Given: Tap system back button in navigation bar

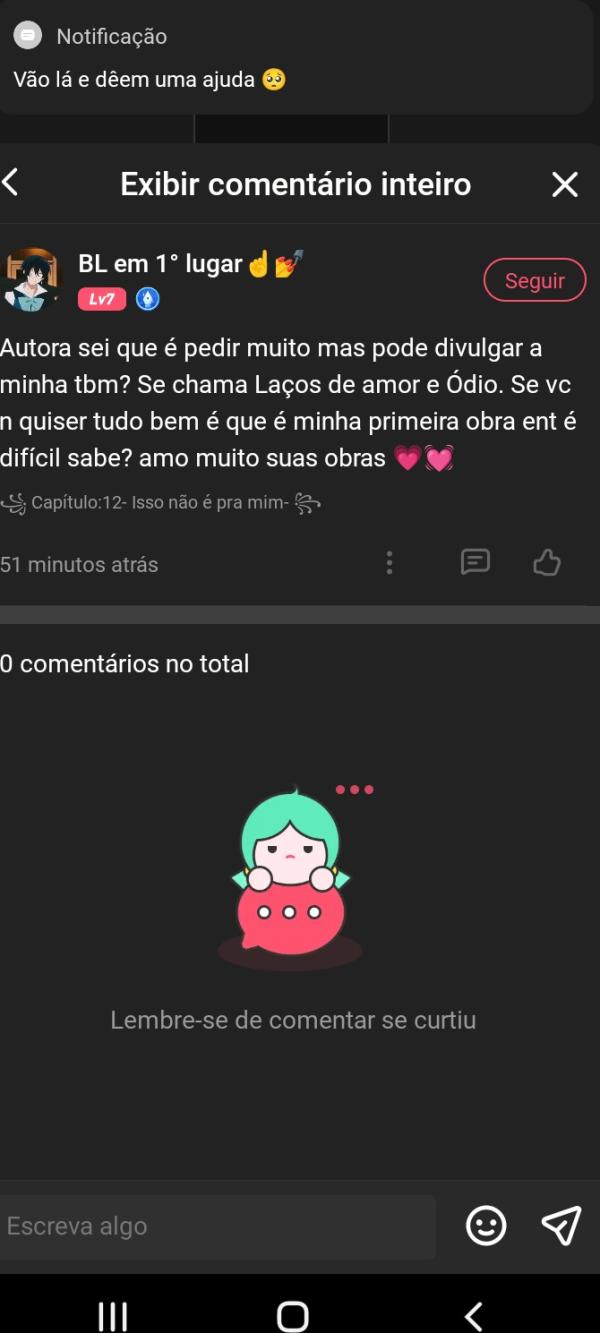Looking at the screenshot, I should [474, 1315].
